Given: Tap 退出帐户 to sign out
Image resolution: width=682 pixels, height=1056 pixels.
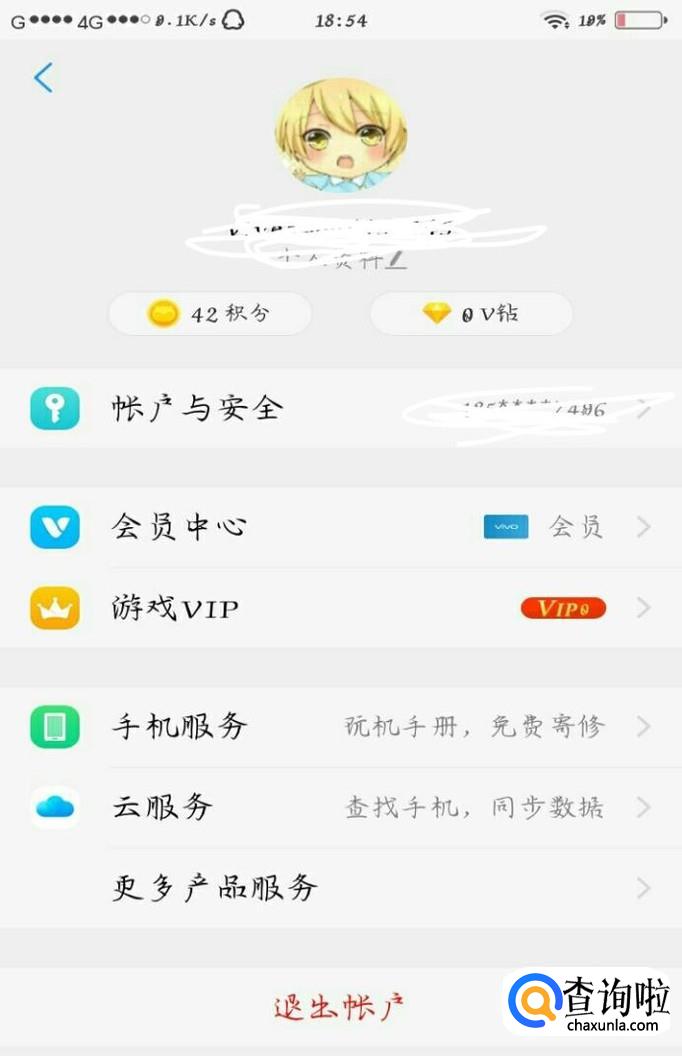Looking at the screenshot, I should [340, 1006].
